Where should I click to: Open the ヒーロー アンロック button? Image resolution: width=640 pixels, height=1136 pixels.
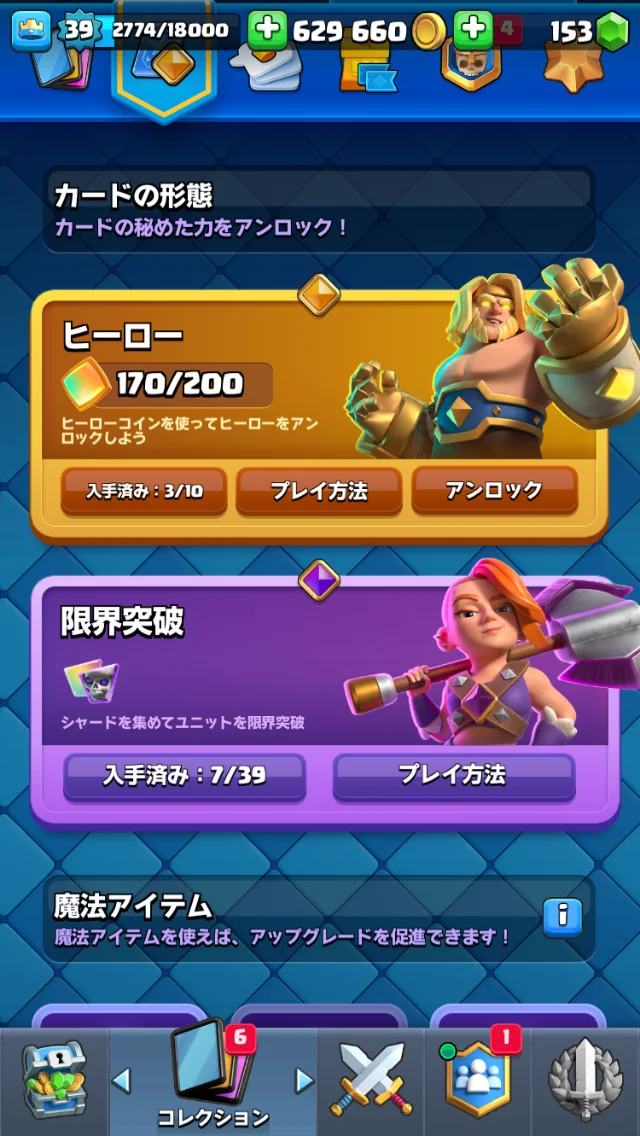click(x=494, y=490)
